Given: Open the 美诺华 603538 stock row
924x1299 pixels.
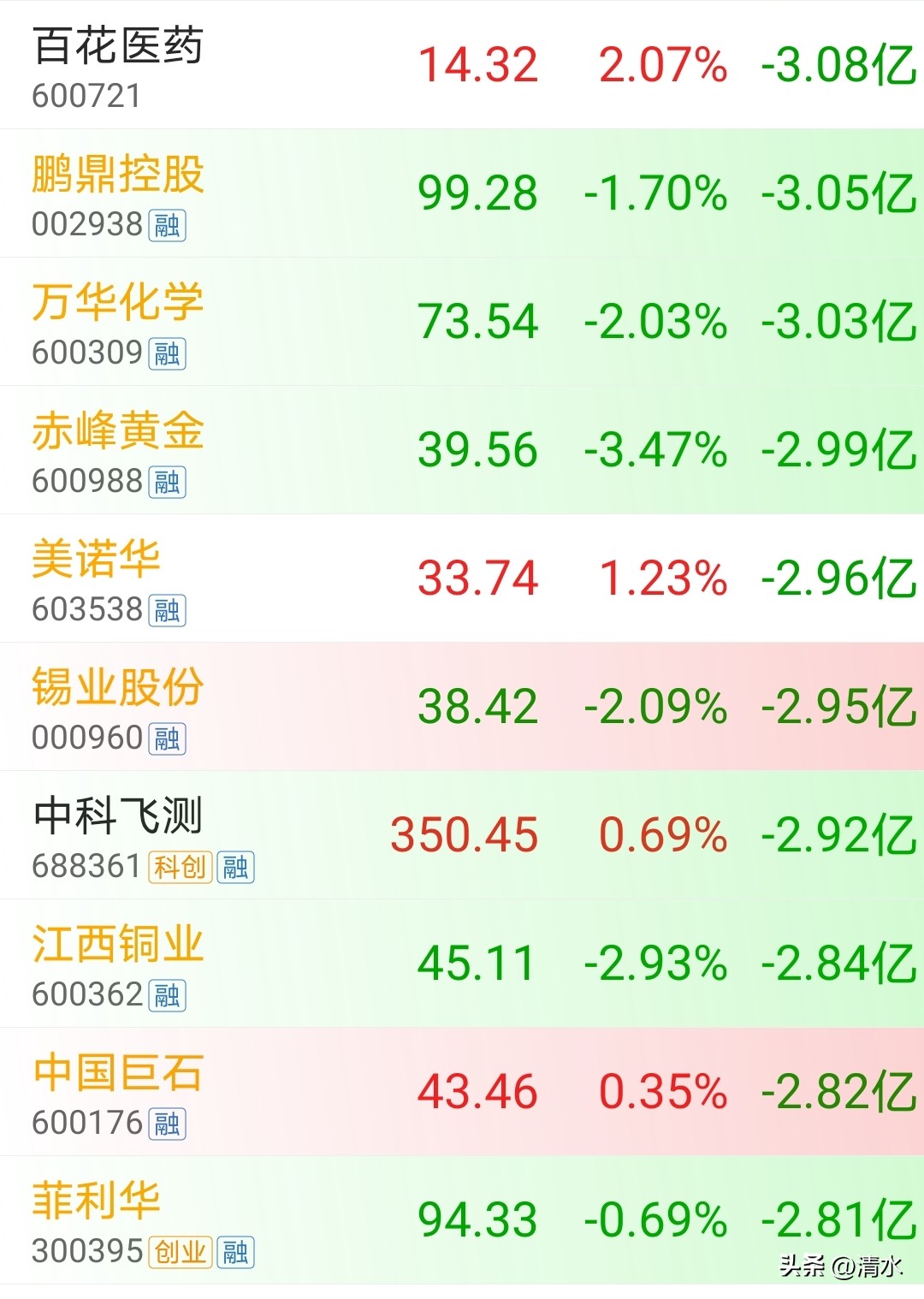Looking at the screenshot, I should [462, 578].
